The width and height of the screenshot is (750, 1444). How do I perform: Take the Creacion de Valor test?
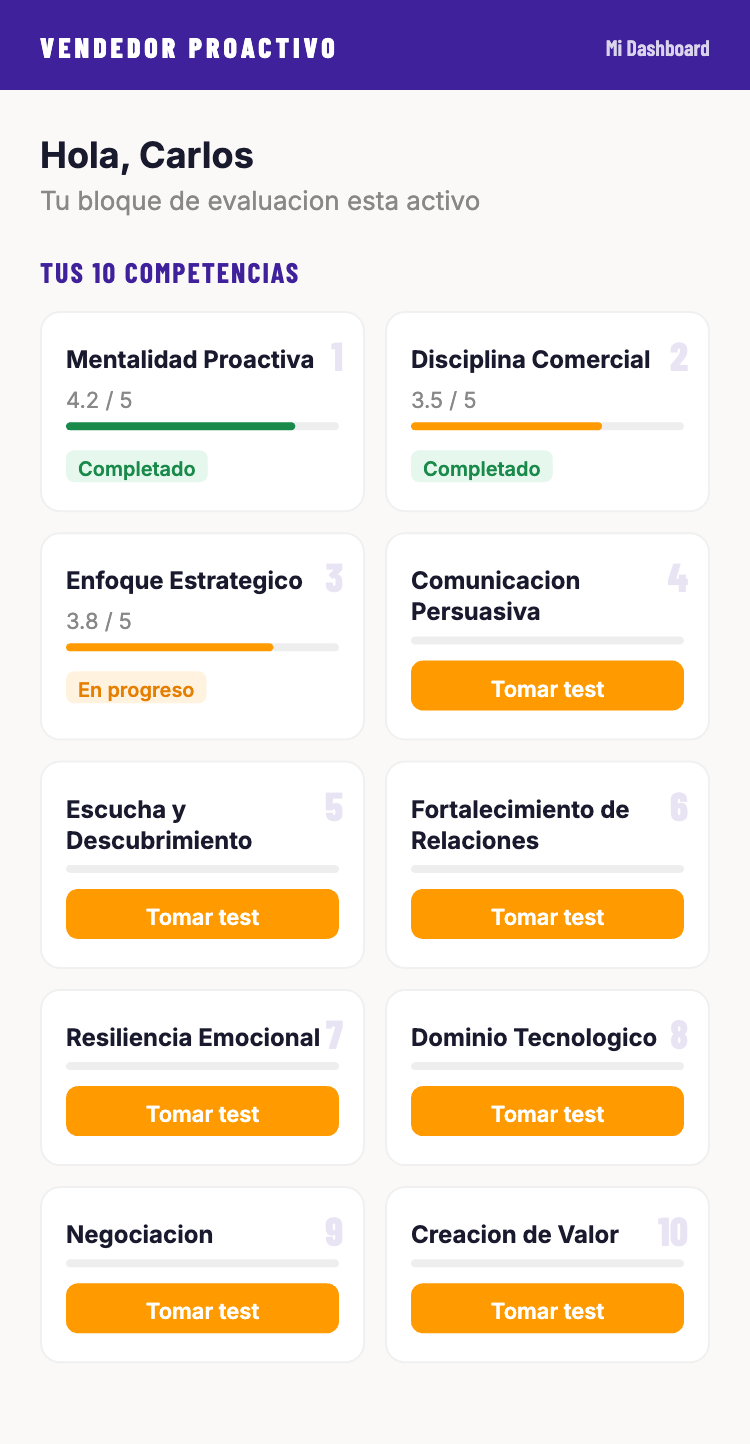click(547, 1308)
